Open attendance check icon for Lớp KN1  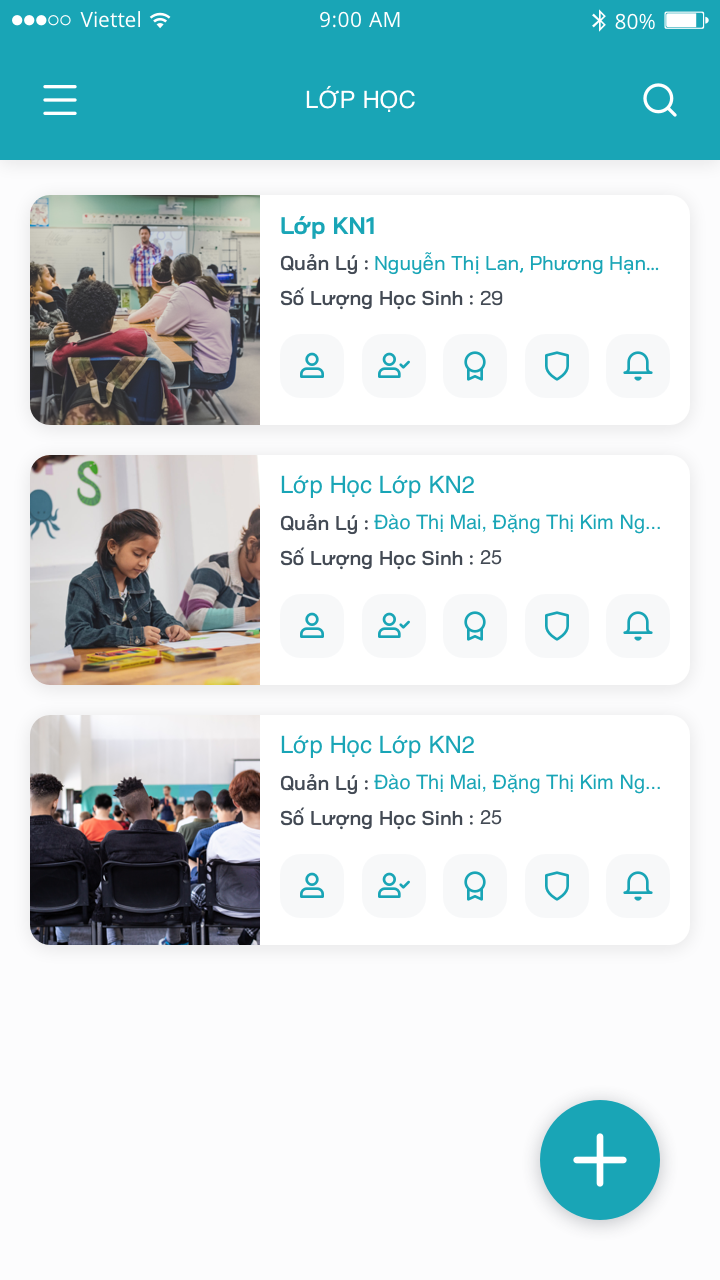coord(394,366)
